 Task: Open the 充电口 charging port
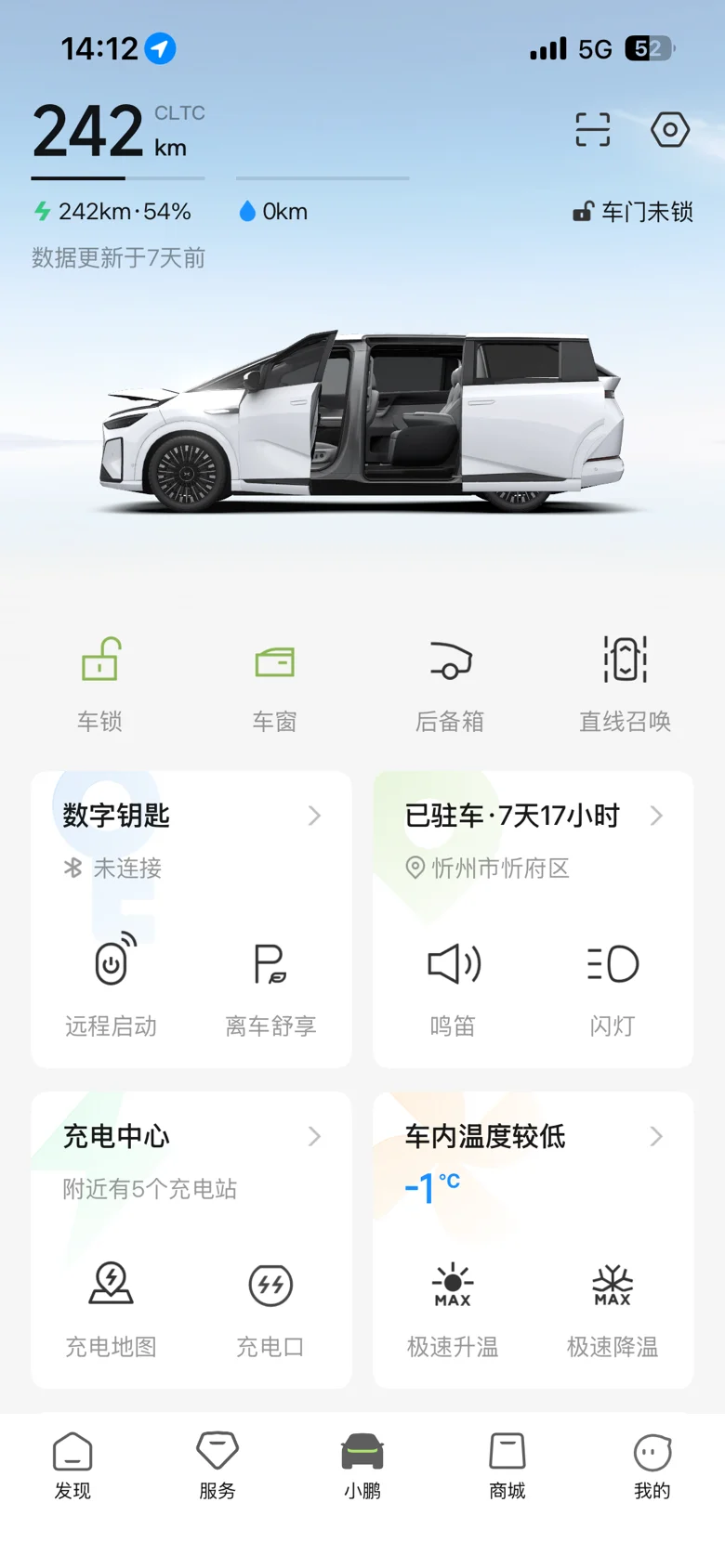tap(270, 1305)
